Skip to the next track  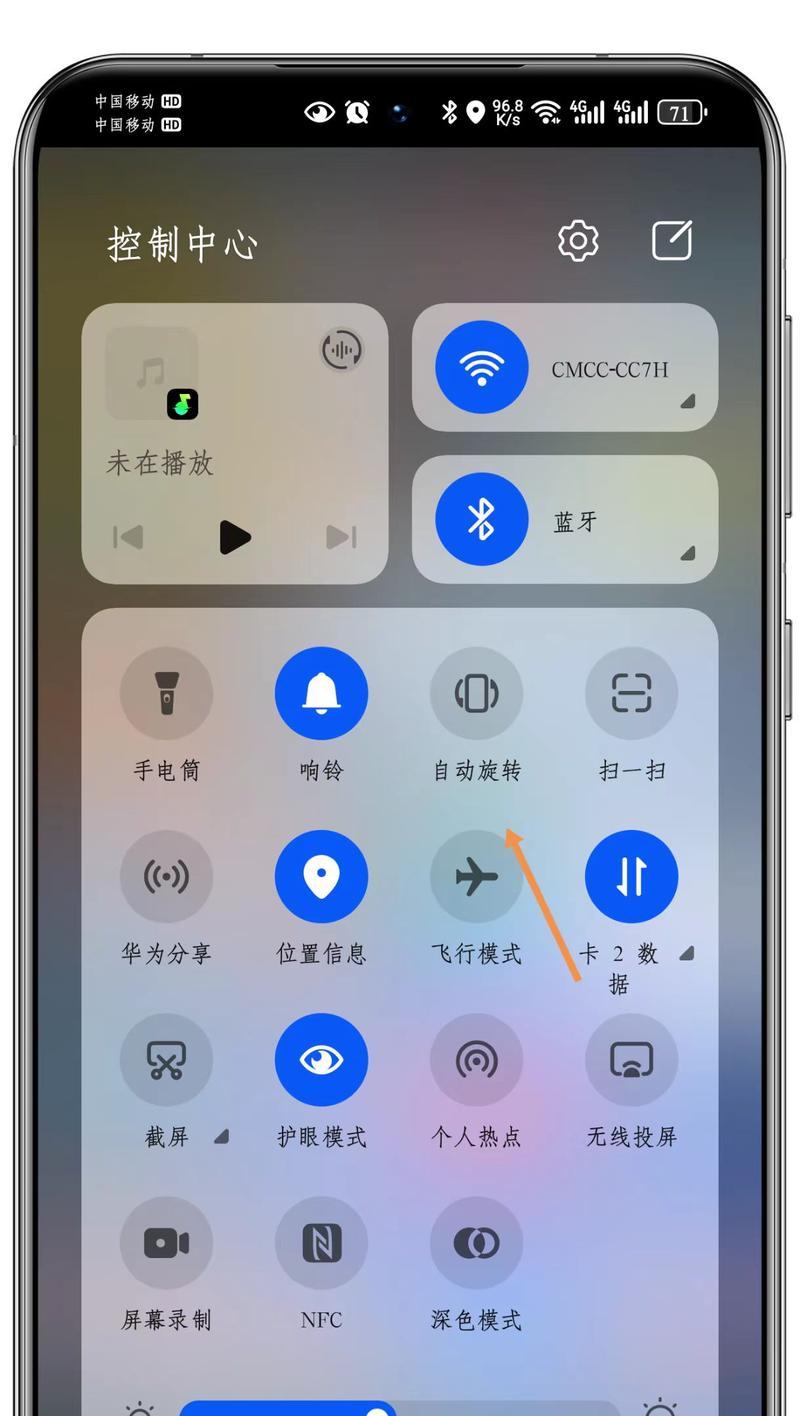[x=341, y=537]
